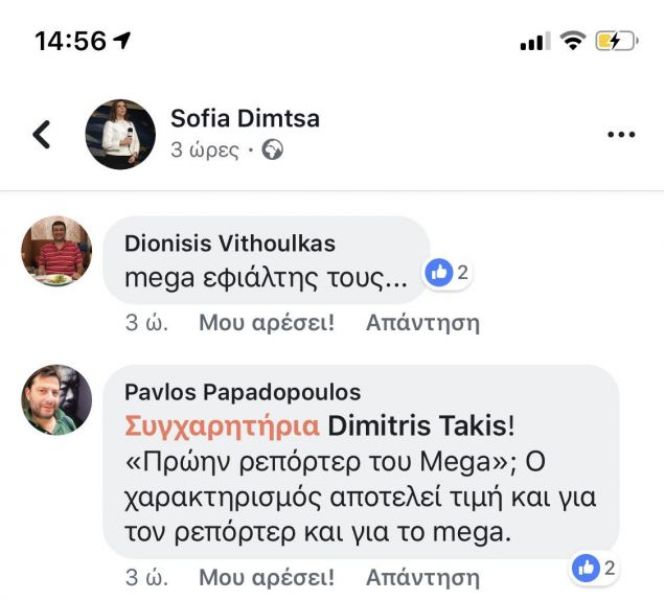Open Sofia Dimtsa's profile picture
The image size is (664, 600).
point(121,134)
